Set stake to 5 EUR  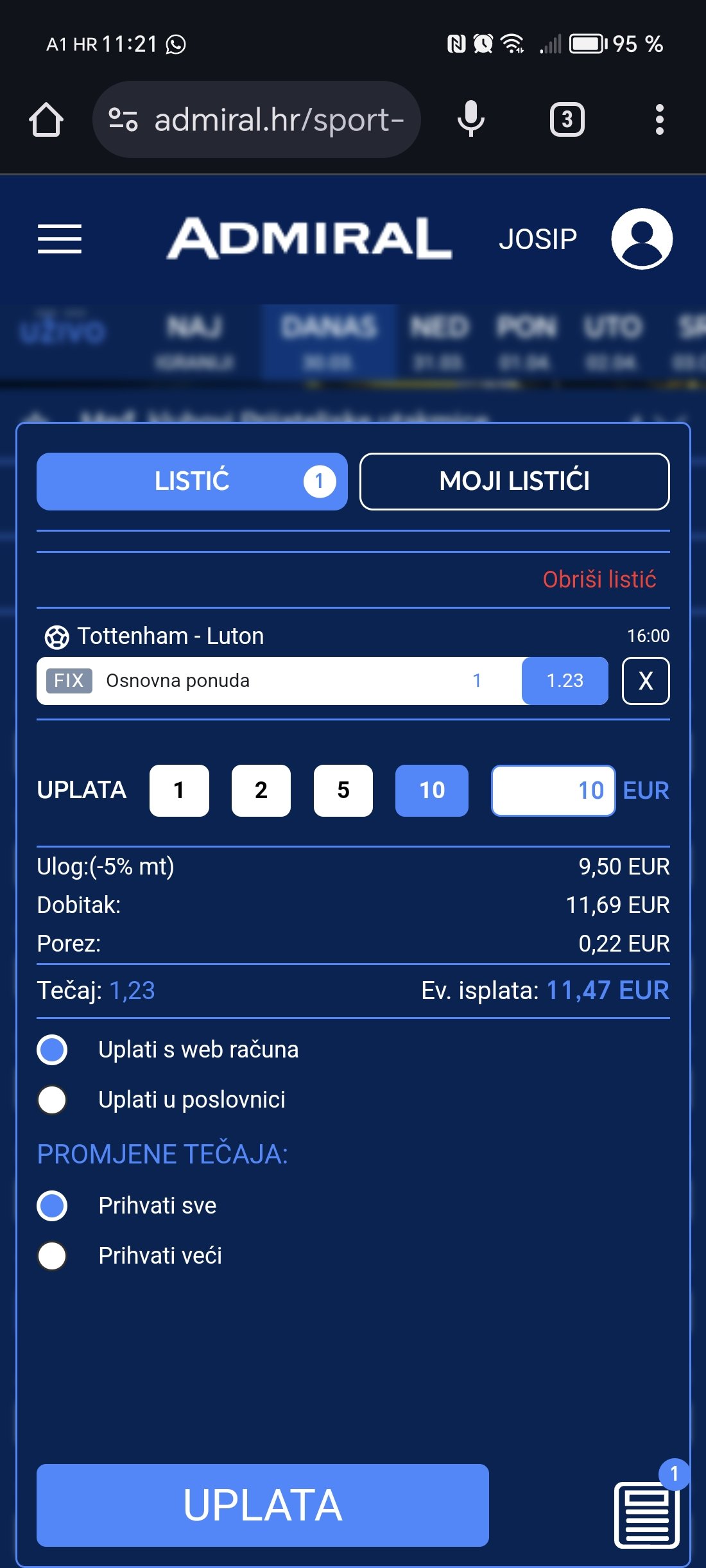343,790
